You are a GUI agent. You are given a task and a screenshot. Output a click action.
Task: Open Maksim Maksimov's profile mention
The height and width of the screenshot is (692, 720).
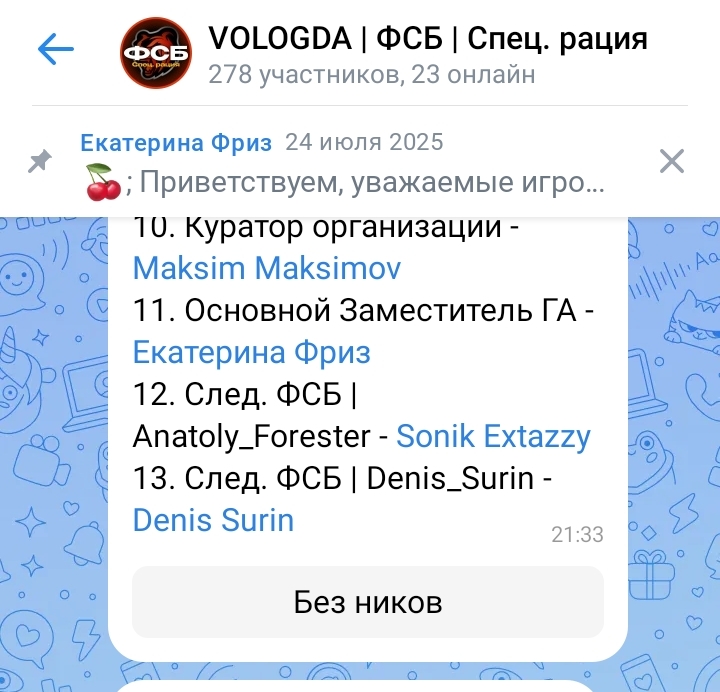click(x=267, y=268)
